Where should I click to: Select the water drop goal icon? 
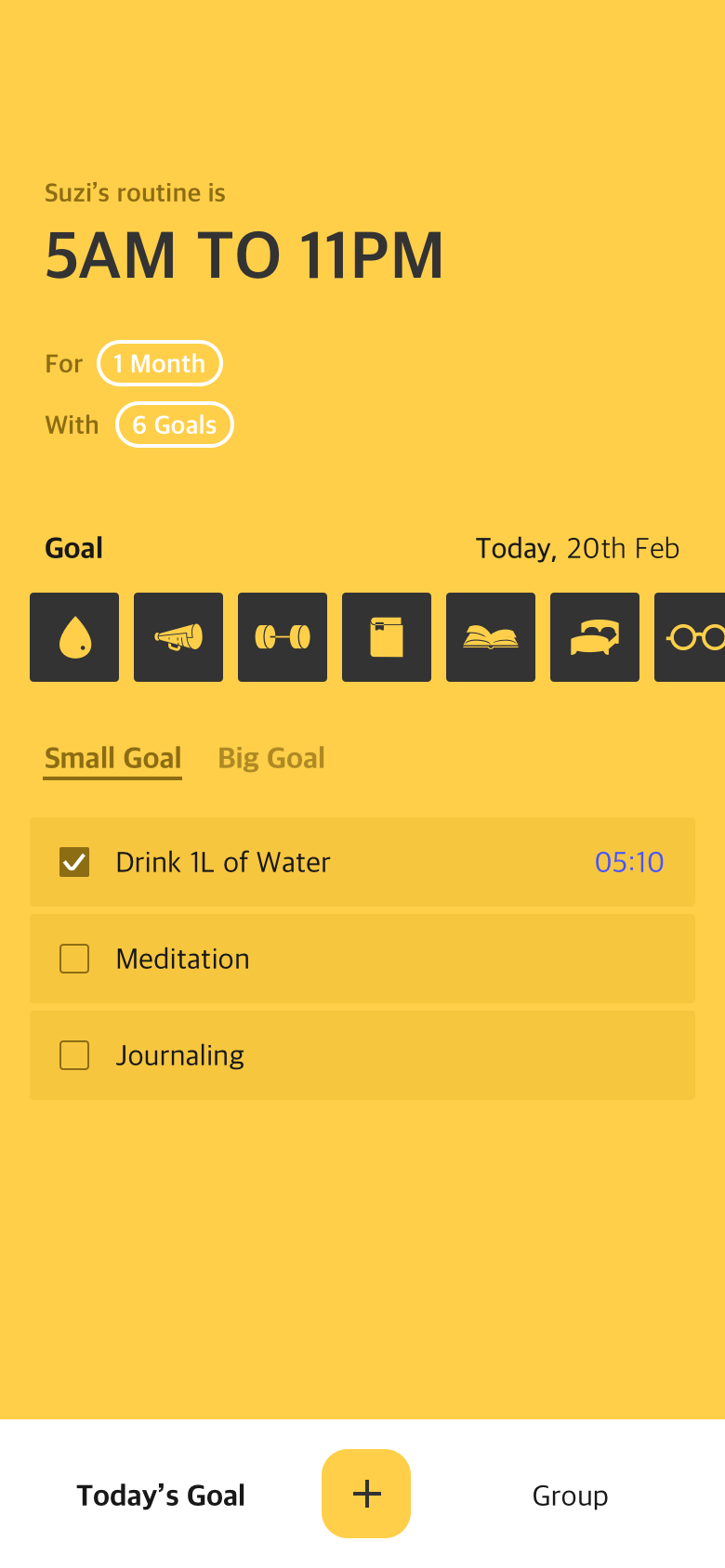coord(74,637)
